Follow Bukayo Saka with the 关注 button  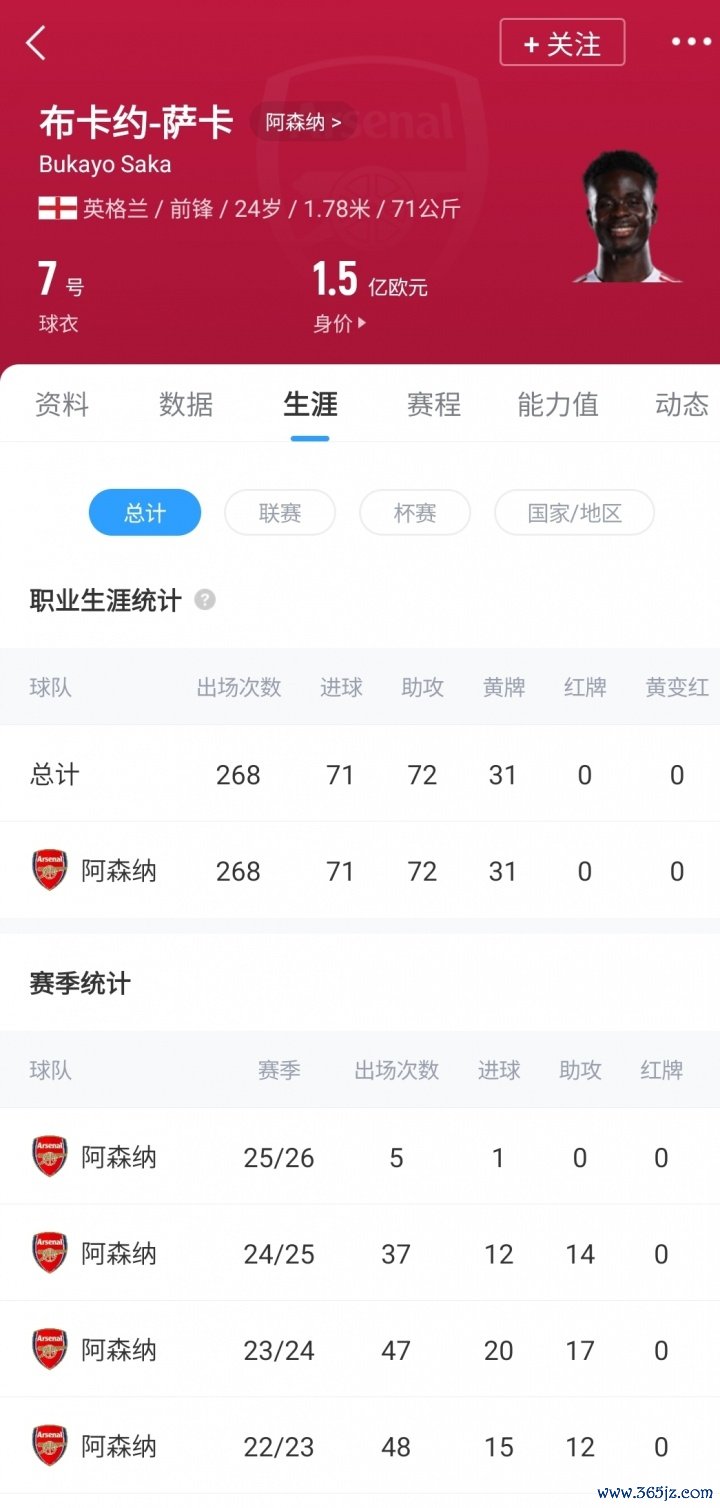pyautogui.click(x=562, y=43)
